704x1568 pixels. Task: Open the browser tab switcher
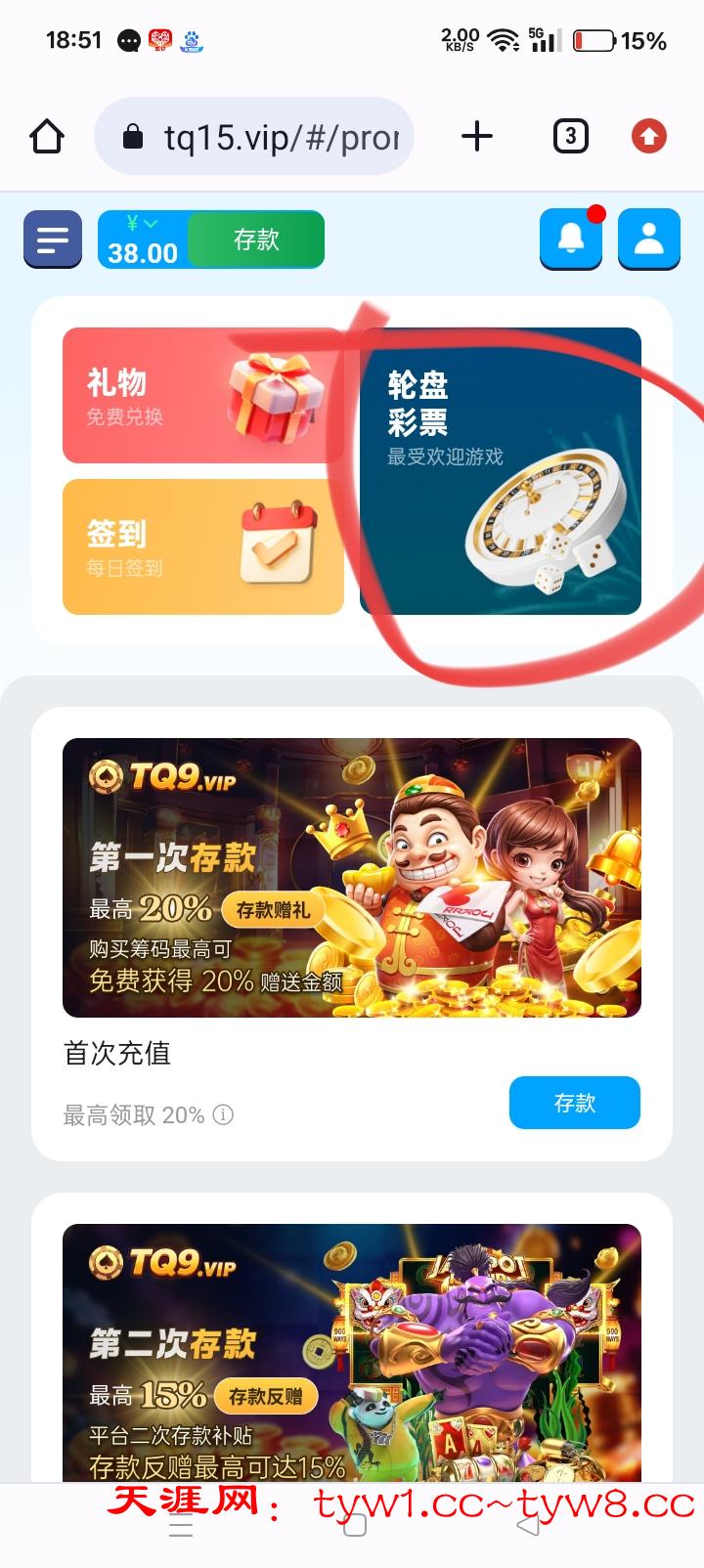(x=571, y=136)
